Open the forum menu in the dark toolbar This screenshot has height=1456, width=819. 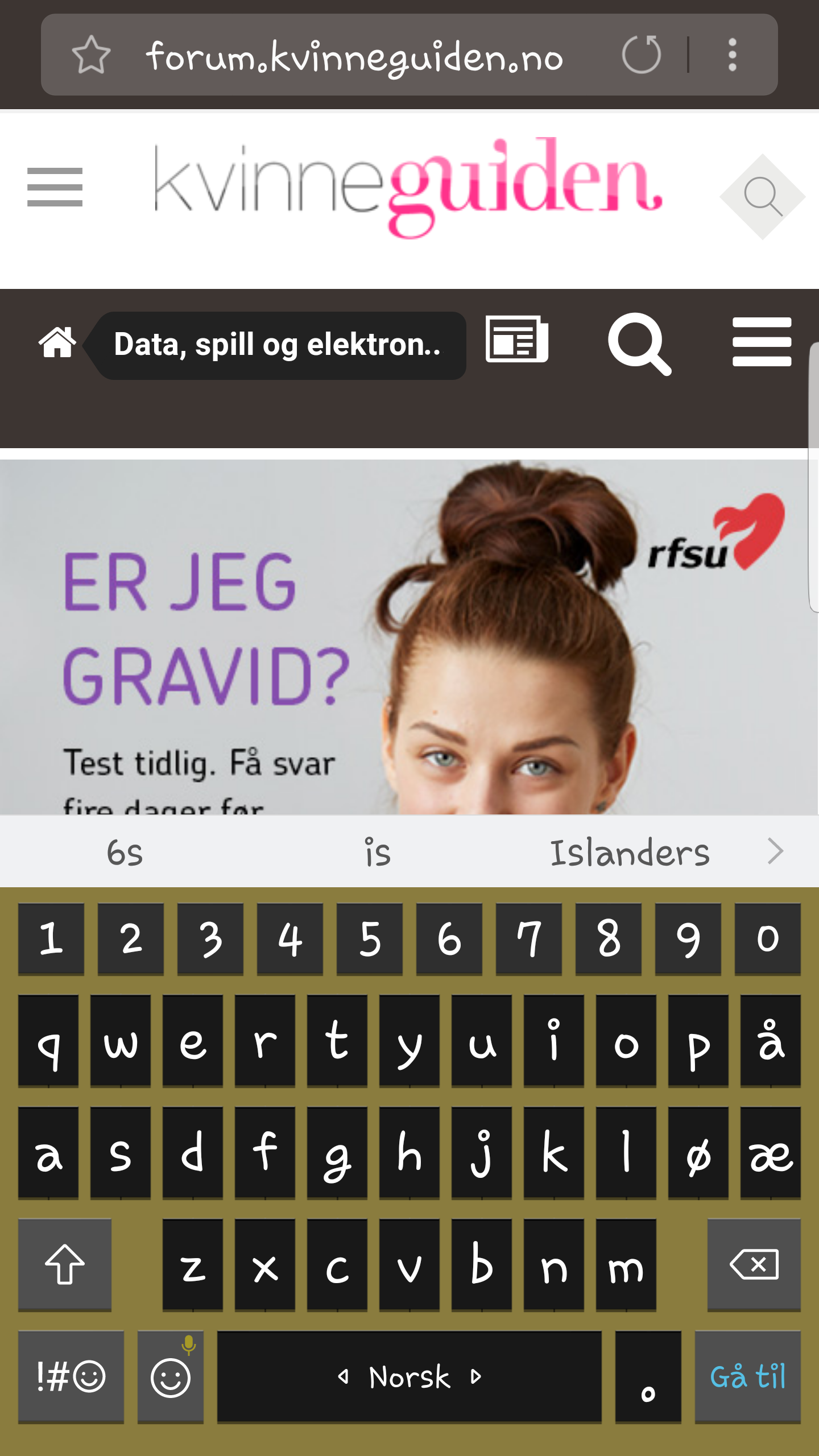point(762,342)
